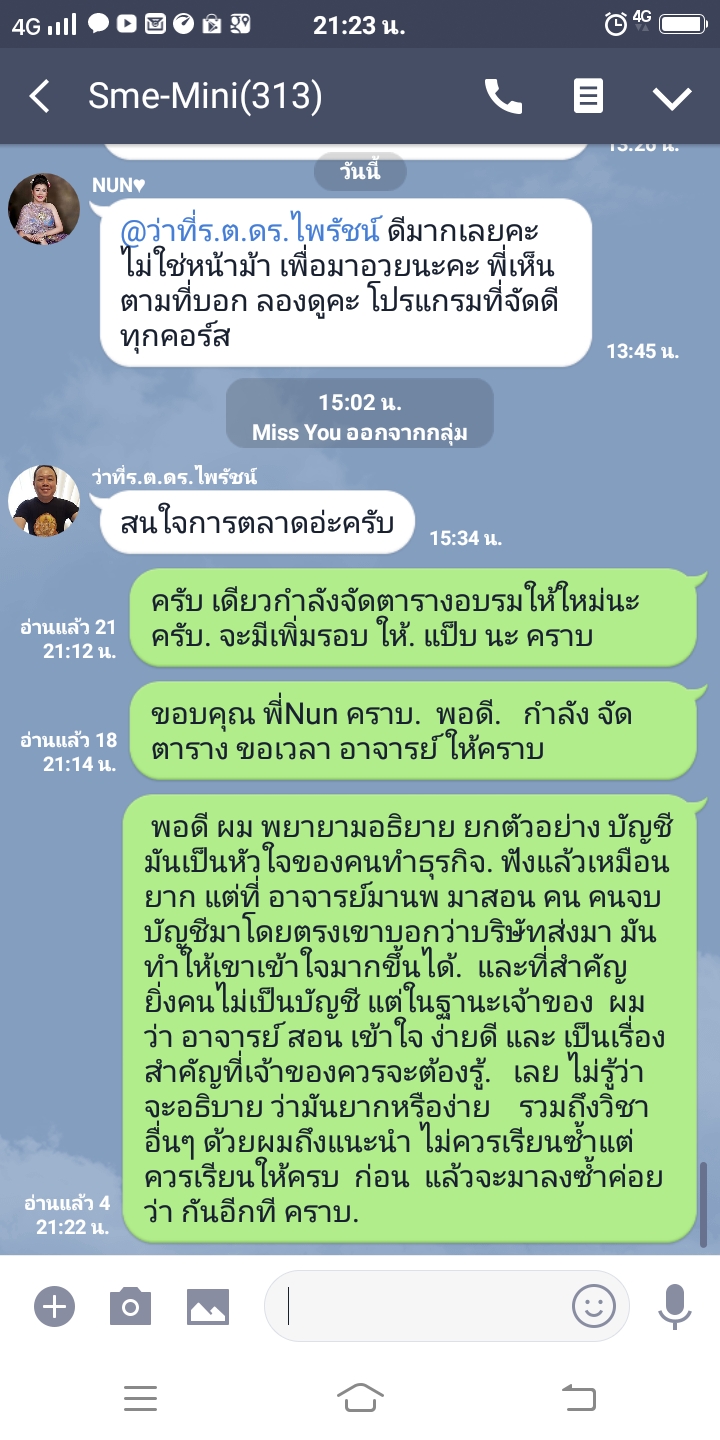Open the photo gallery picker
Image resolution: width=720 pixels, height=1440 pixels.
[208, 1306]
